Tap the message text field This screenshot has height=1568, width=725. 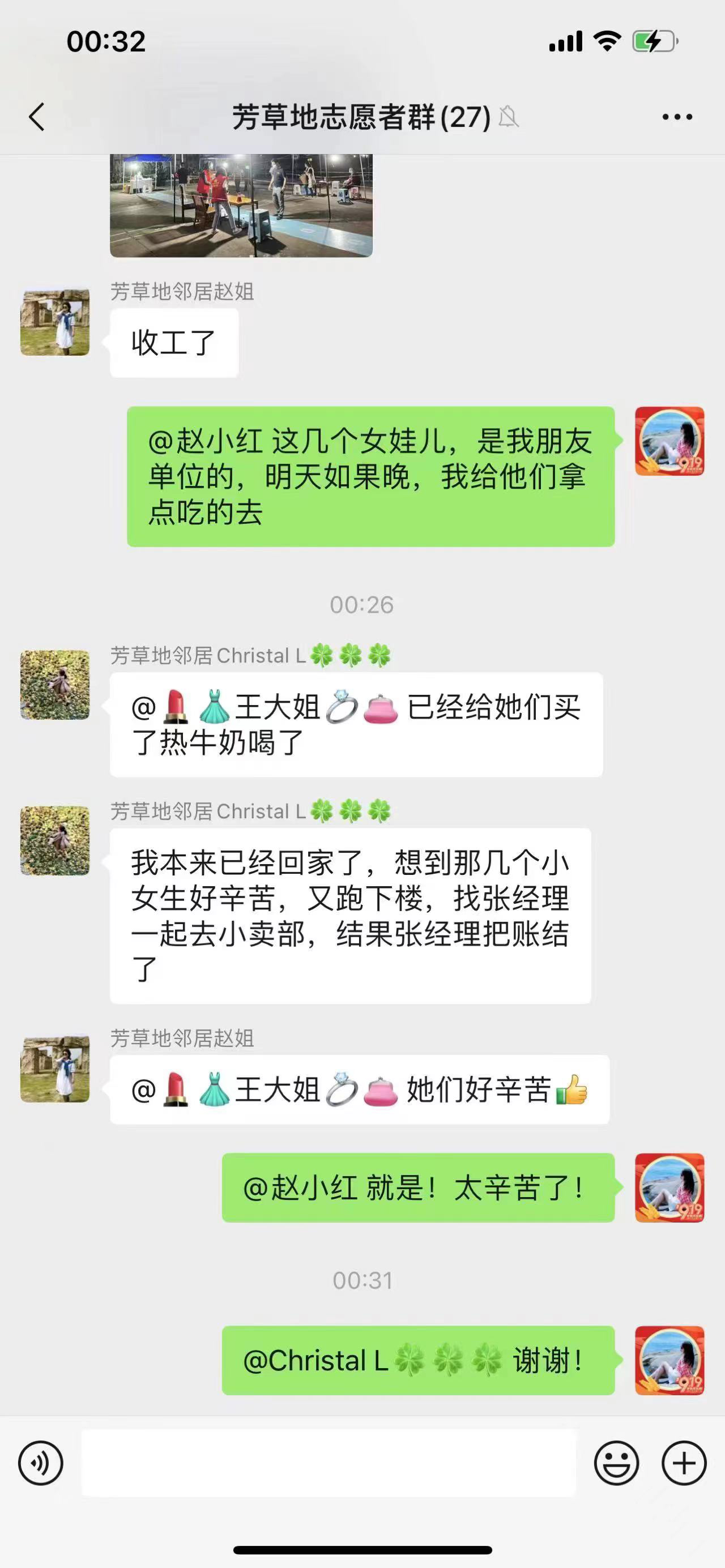pyautogui.click(x=329, y=1463)
